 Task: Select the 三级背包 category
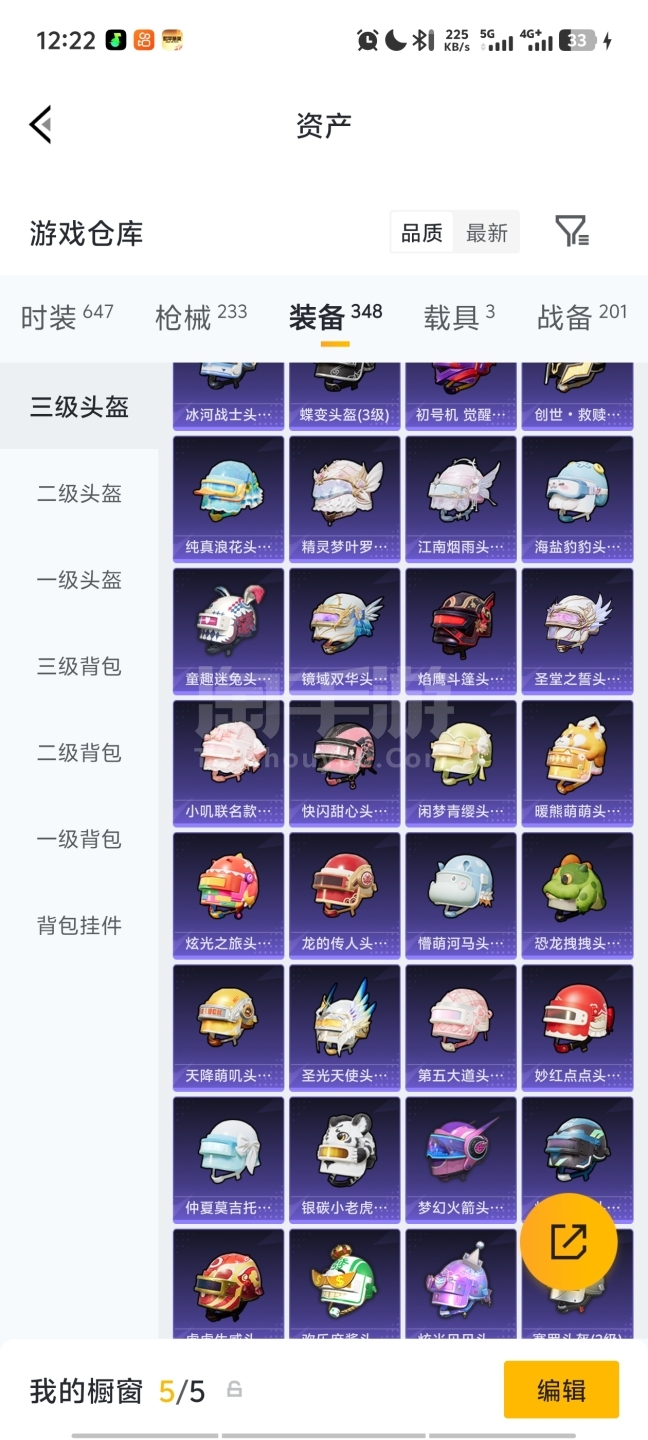coord(79,666)
